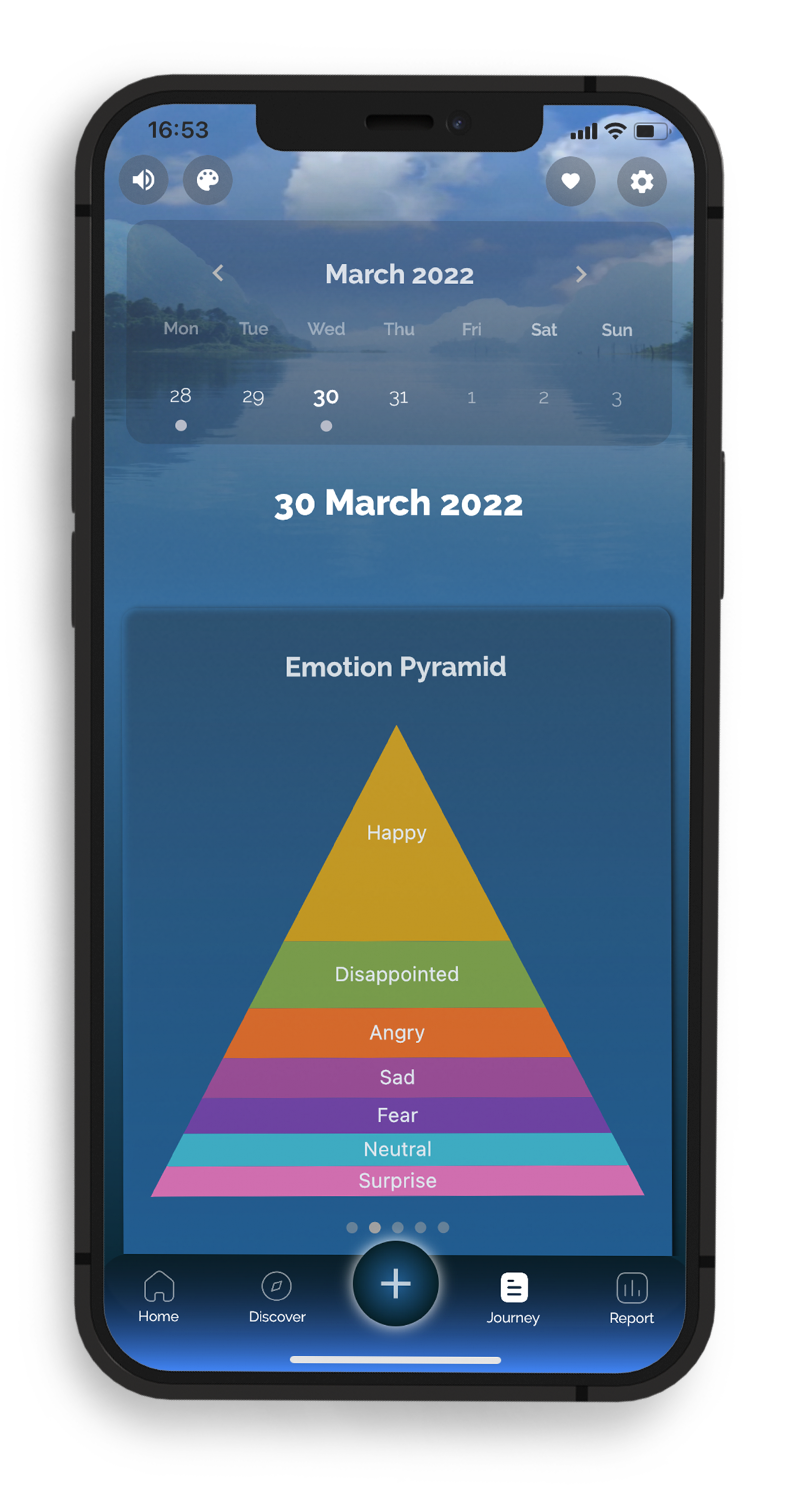
Task: Switch to the Home tab
Action: (159, 1297)
